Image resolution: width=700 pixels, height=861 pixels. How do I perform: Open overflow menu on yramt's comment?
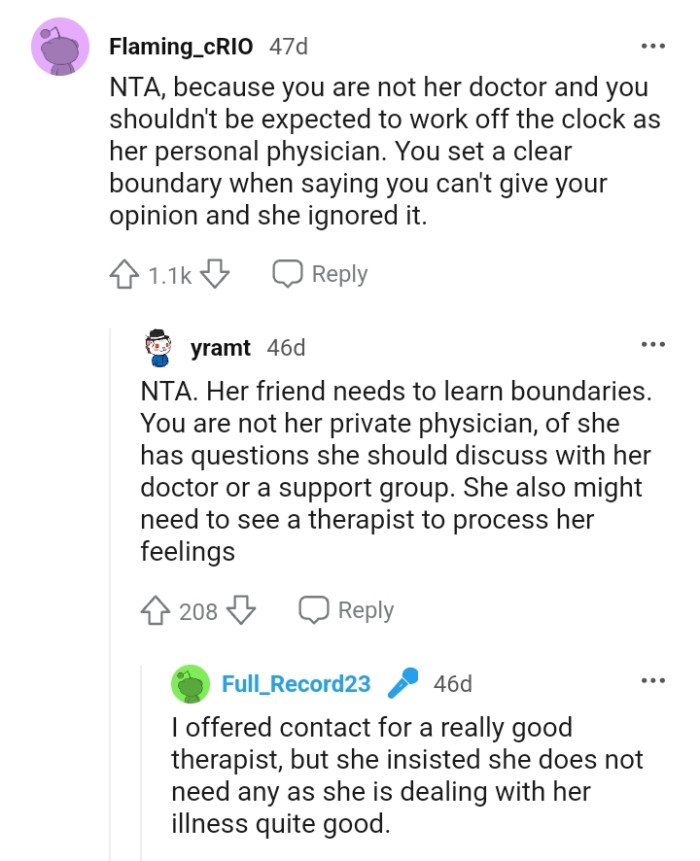(652, 345)
